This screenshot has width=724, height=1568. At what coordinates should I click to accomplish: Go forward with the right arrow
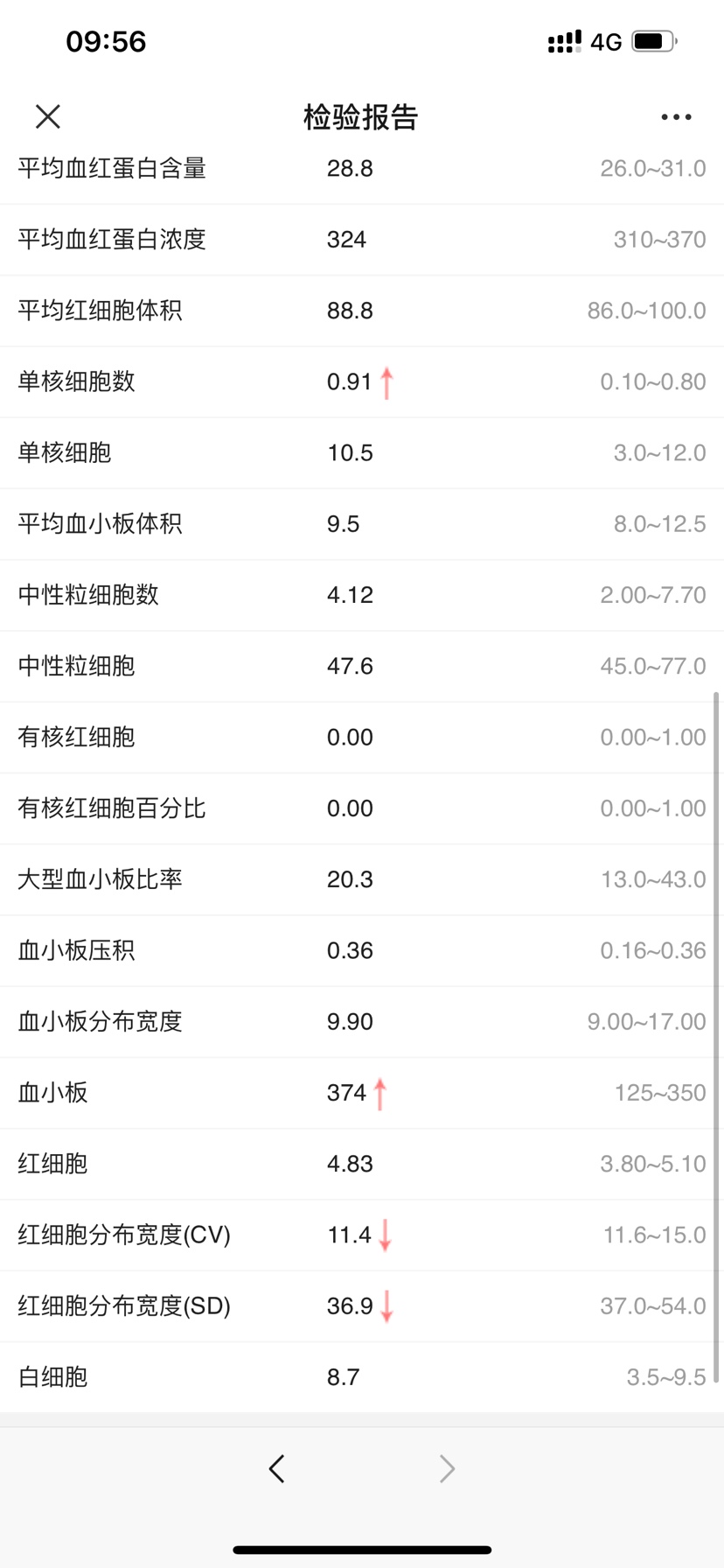[x=447, y=1468]
